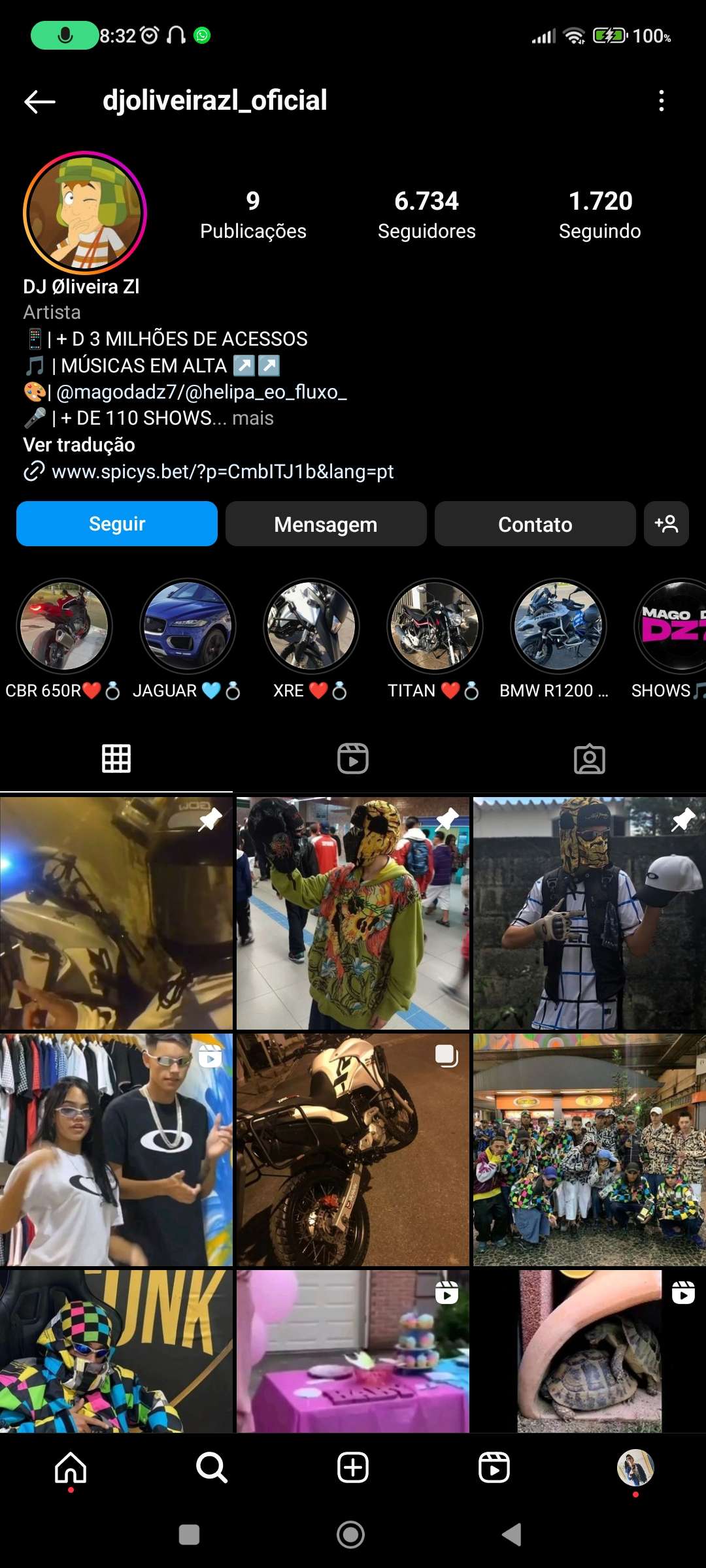706x1568 pixels.
Task: Open the JAGUAR story highlight
Action: click(188, 627)
